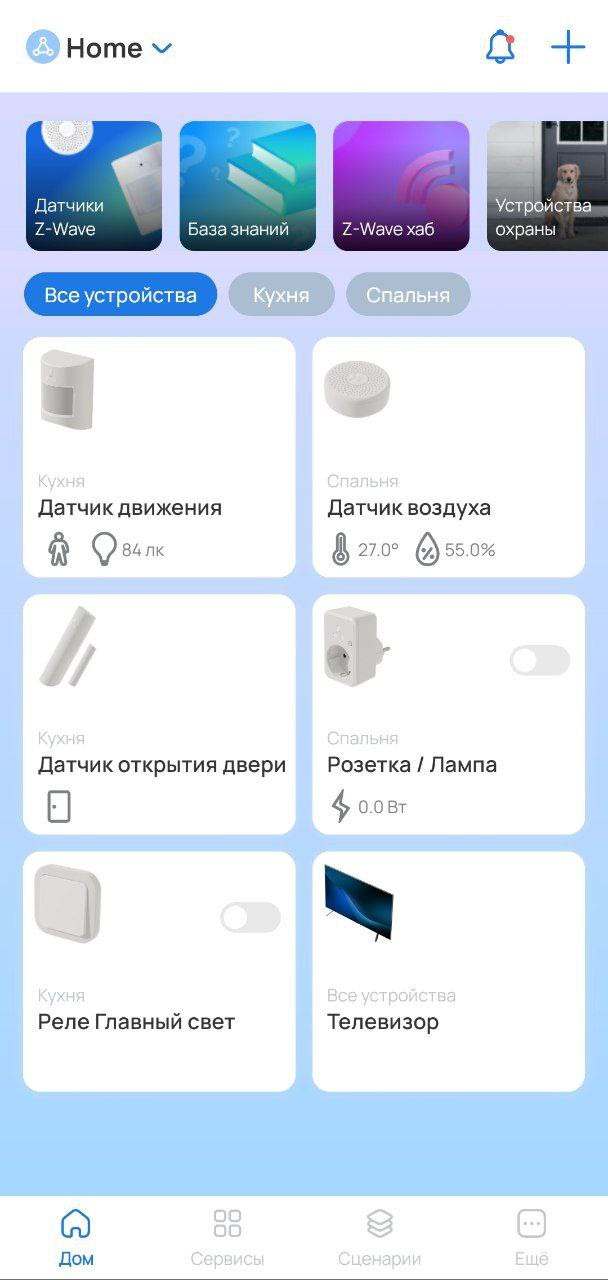Image resolution: width=608 pixels, height=1280 pixels.
Task: Switch to the Дом tab
Action: [x=76, y=1236]
